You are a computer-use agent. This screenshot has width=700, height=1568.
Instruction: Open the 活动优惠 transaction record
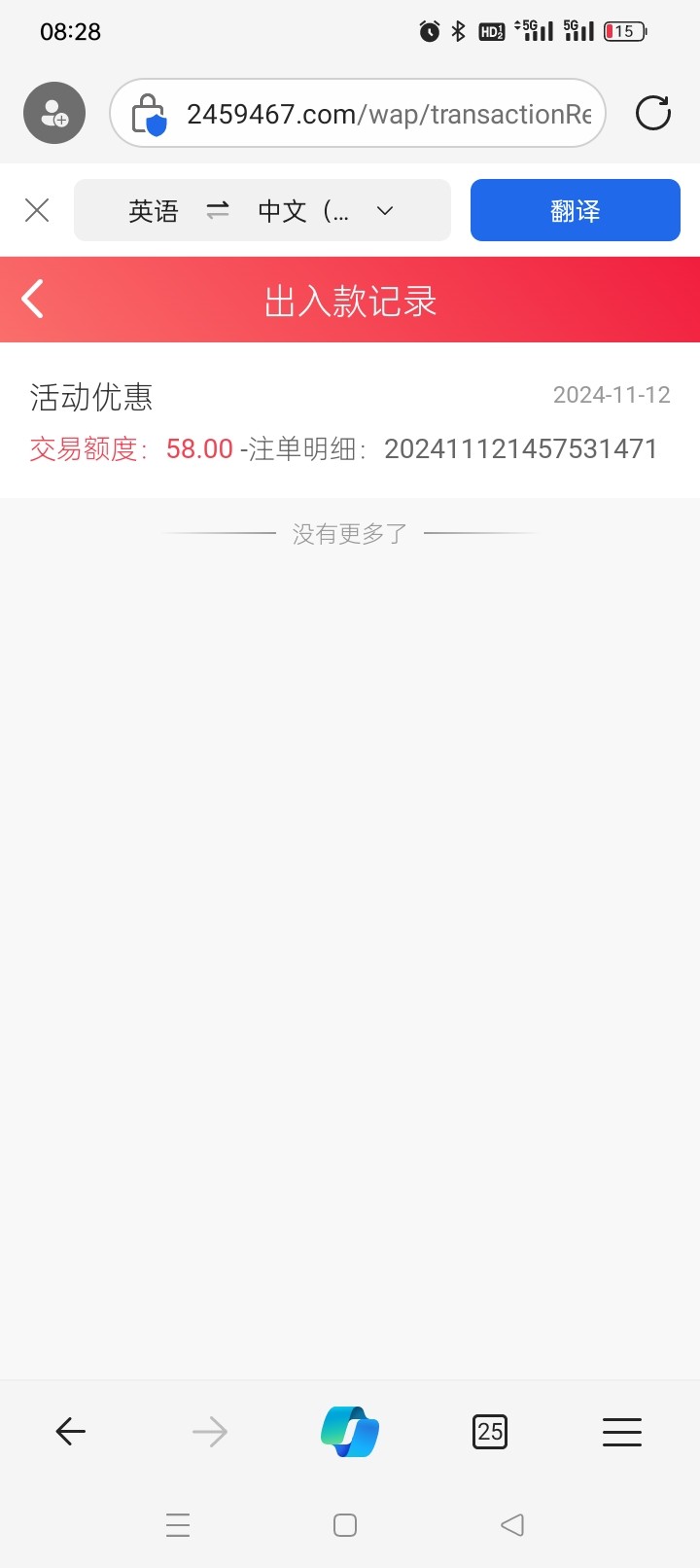350,420
